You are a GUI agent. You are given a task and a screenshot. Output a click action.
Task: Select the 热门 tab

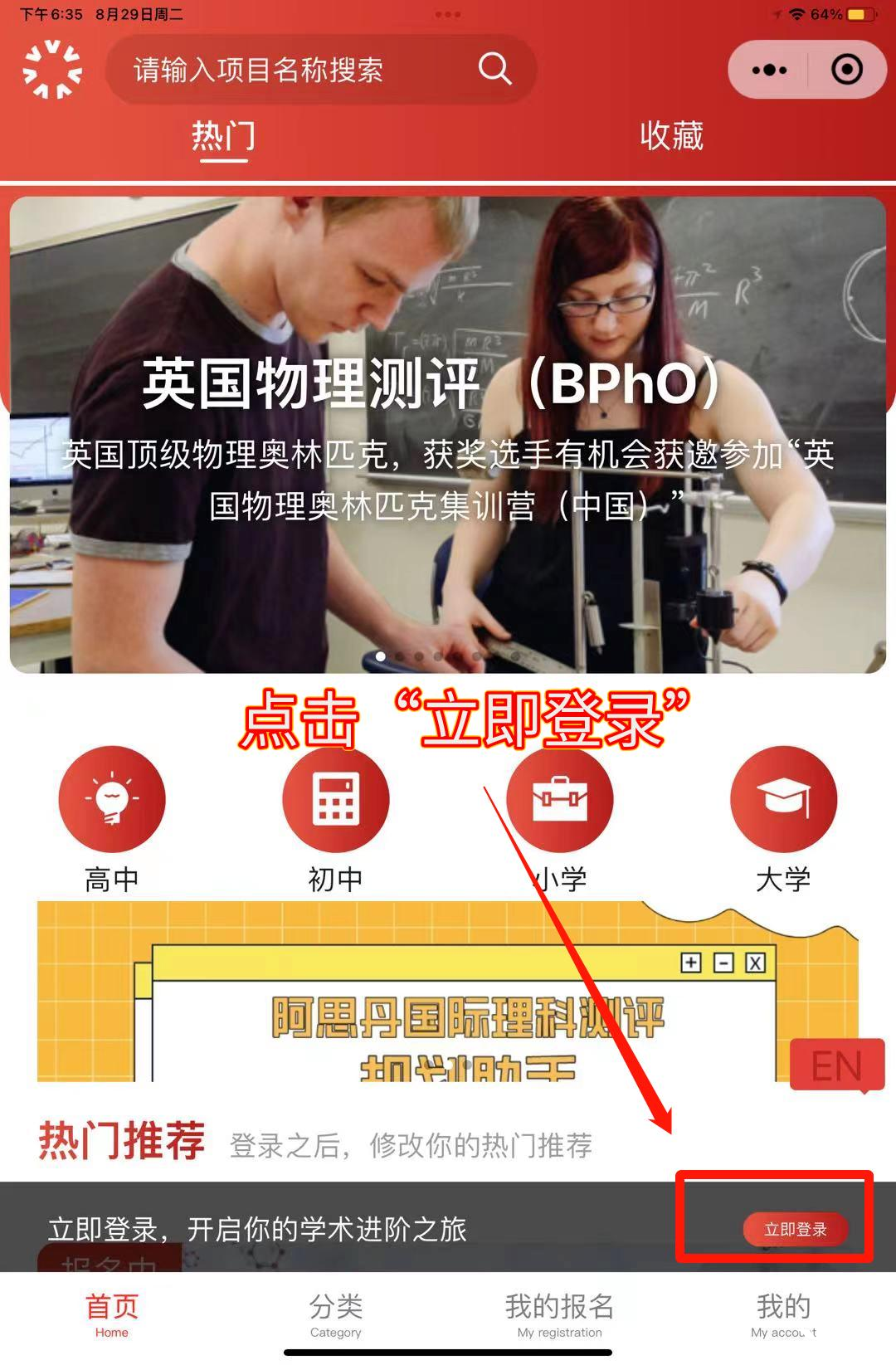[x=223, y=135]
